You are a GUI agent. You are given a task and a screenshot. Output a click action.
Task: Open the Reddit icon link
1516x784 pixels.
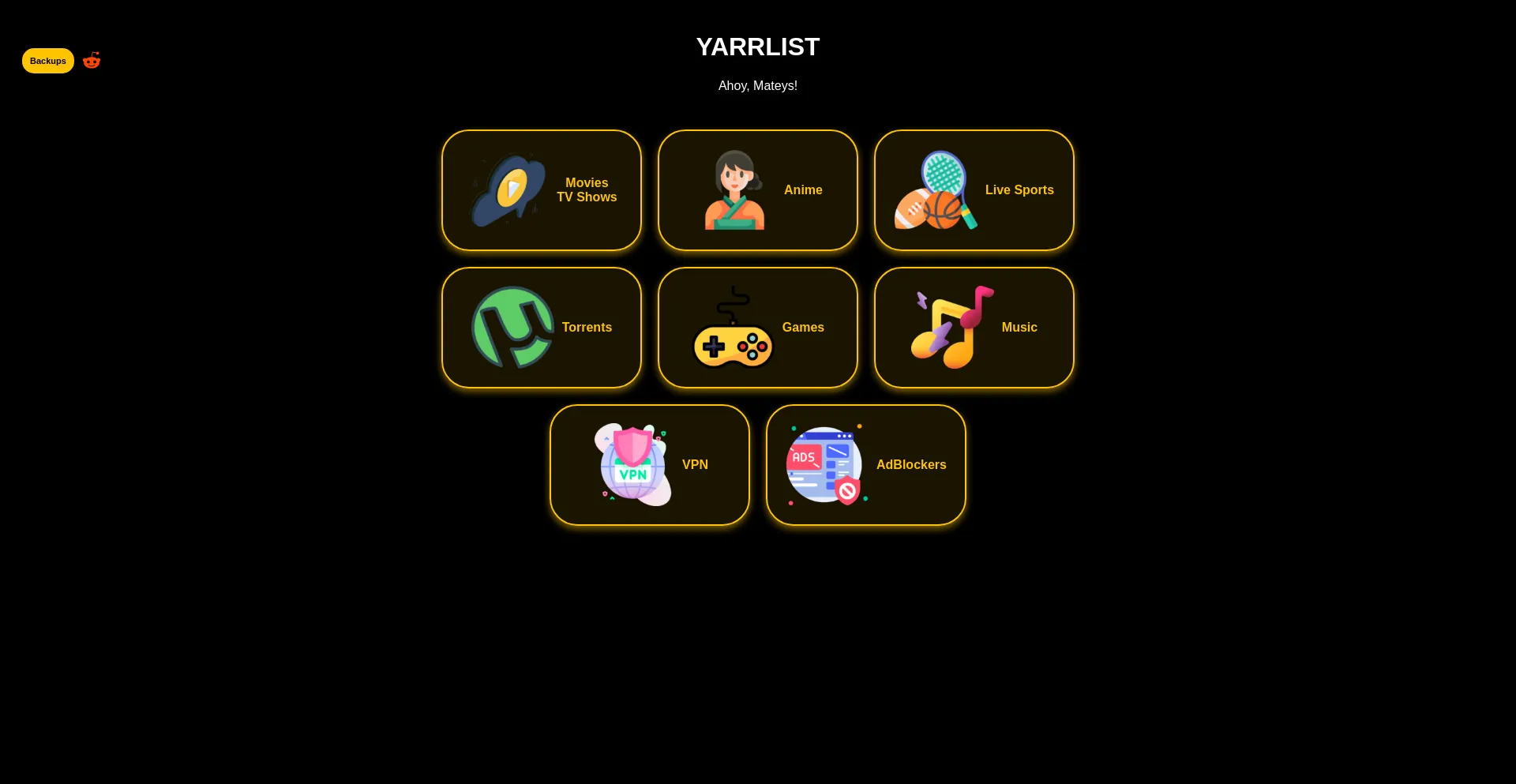(x=92, y=61)
